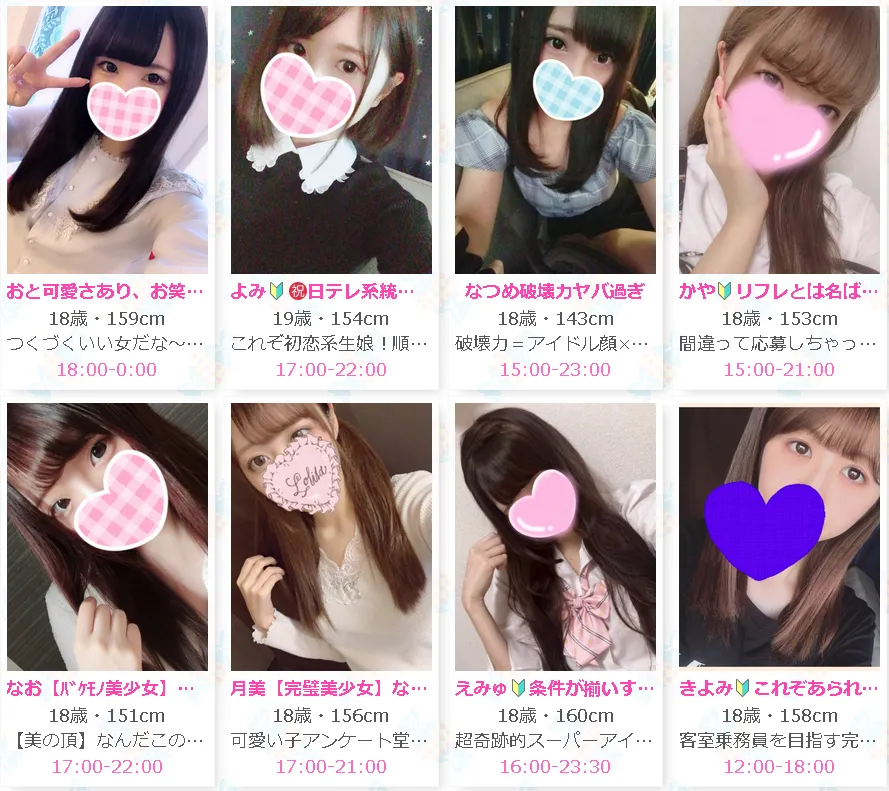Open the えみゅ profile card
889x791 pixels.
(x=555, y=537)
